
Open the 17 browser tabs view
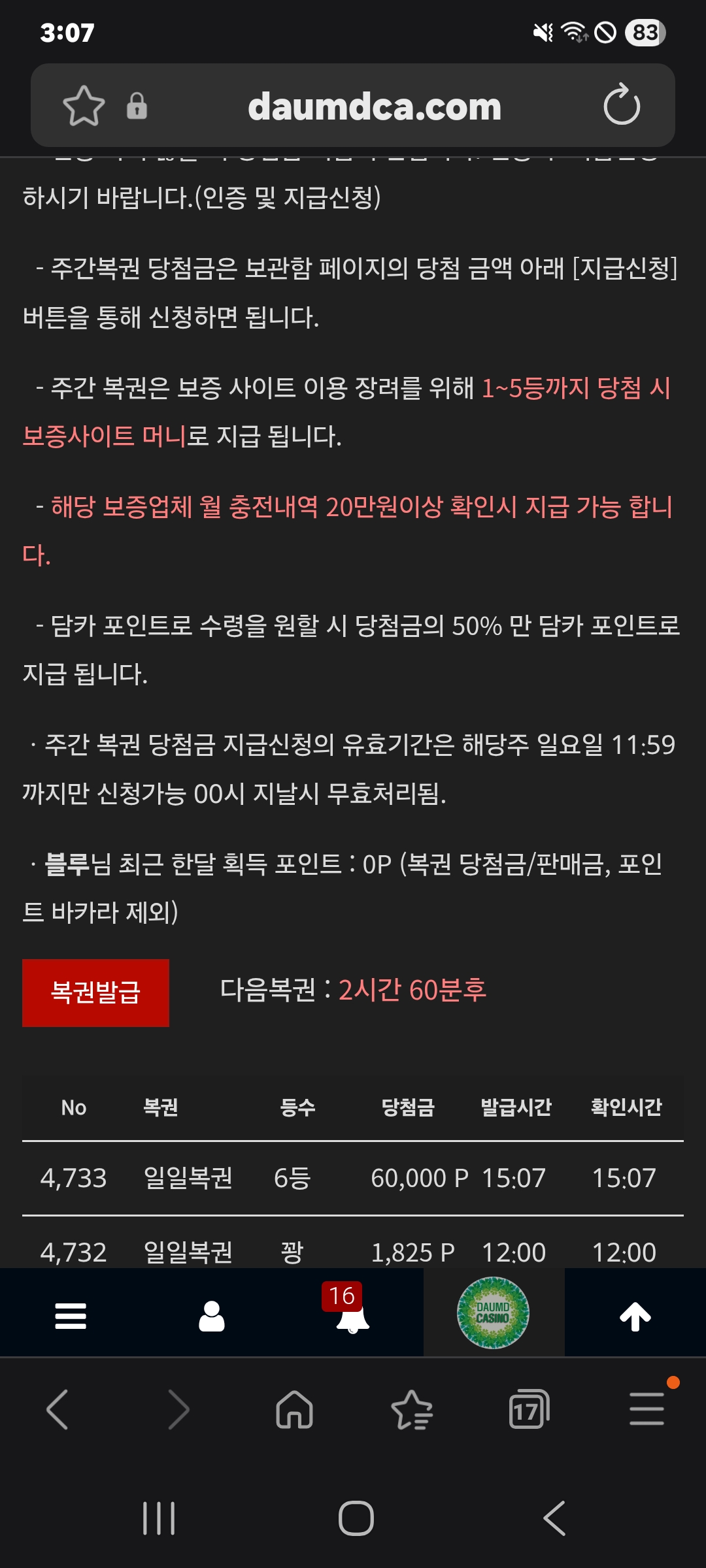click(529, 1409)
